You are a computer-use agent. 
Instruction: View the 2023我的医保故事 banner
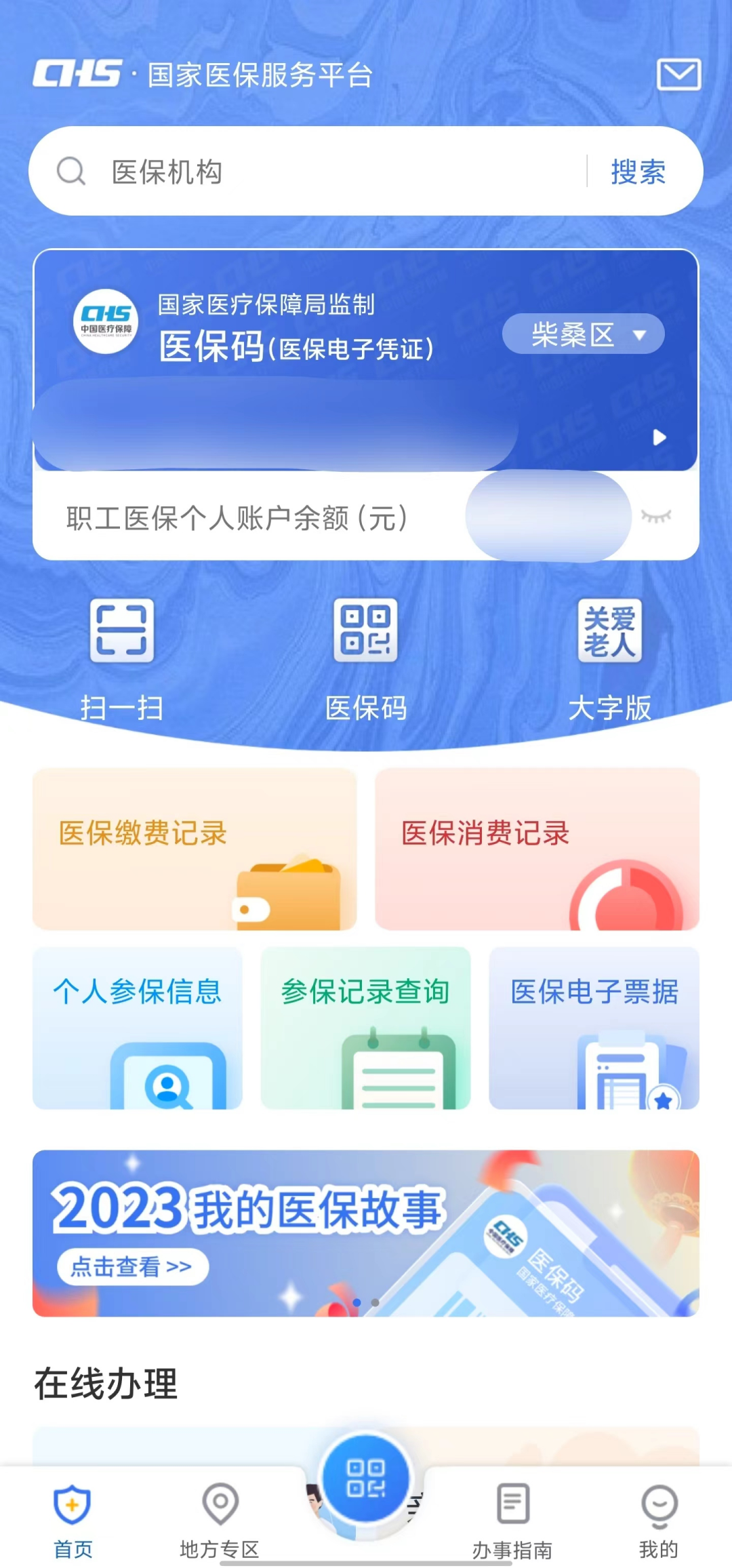click(365, 1232)
